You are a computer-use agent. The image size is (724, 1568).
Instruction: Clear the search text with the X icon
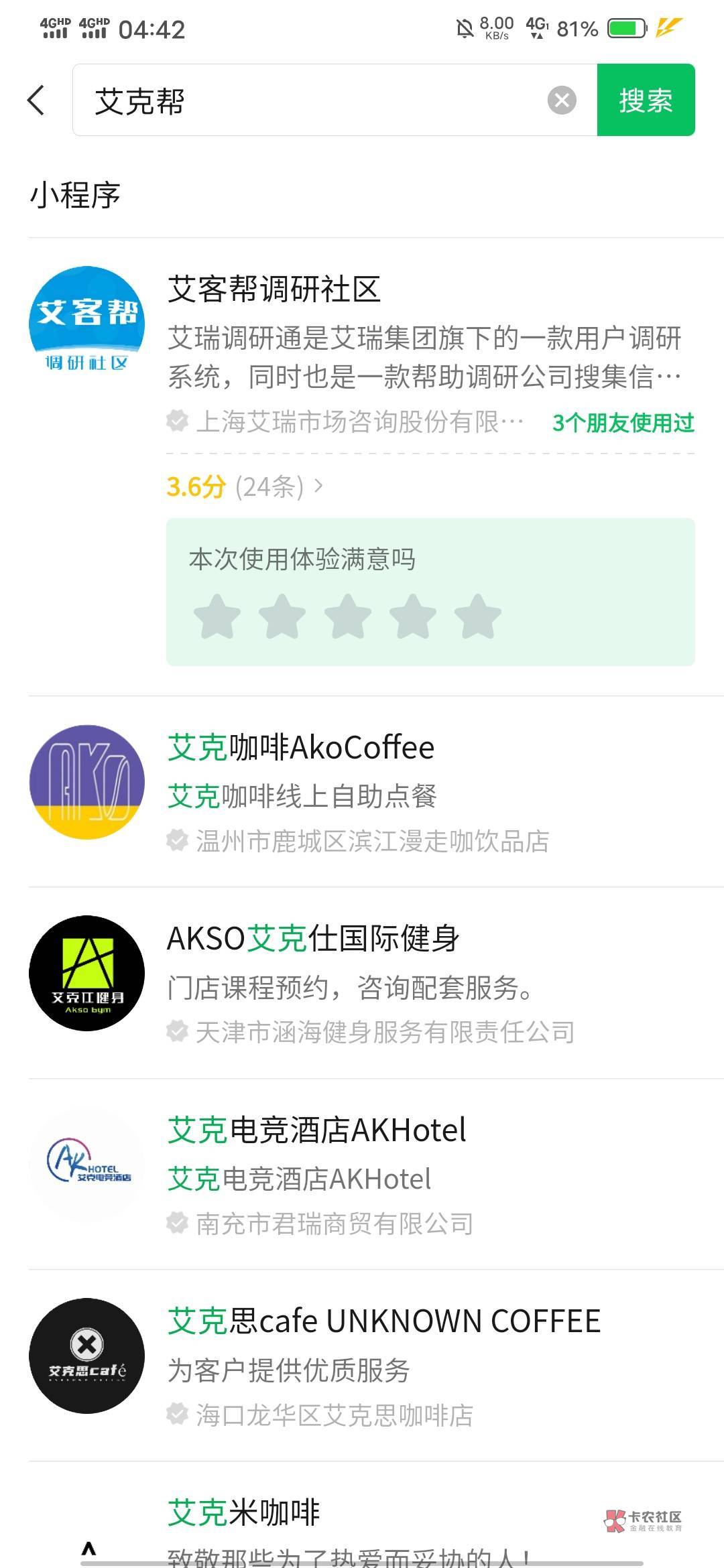[562, 101]
